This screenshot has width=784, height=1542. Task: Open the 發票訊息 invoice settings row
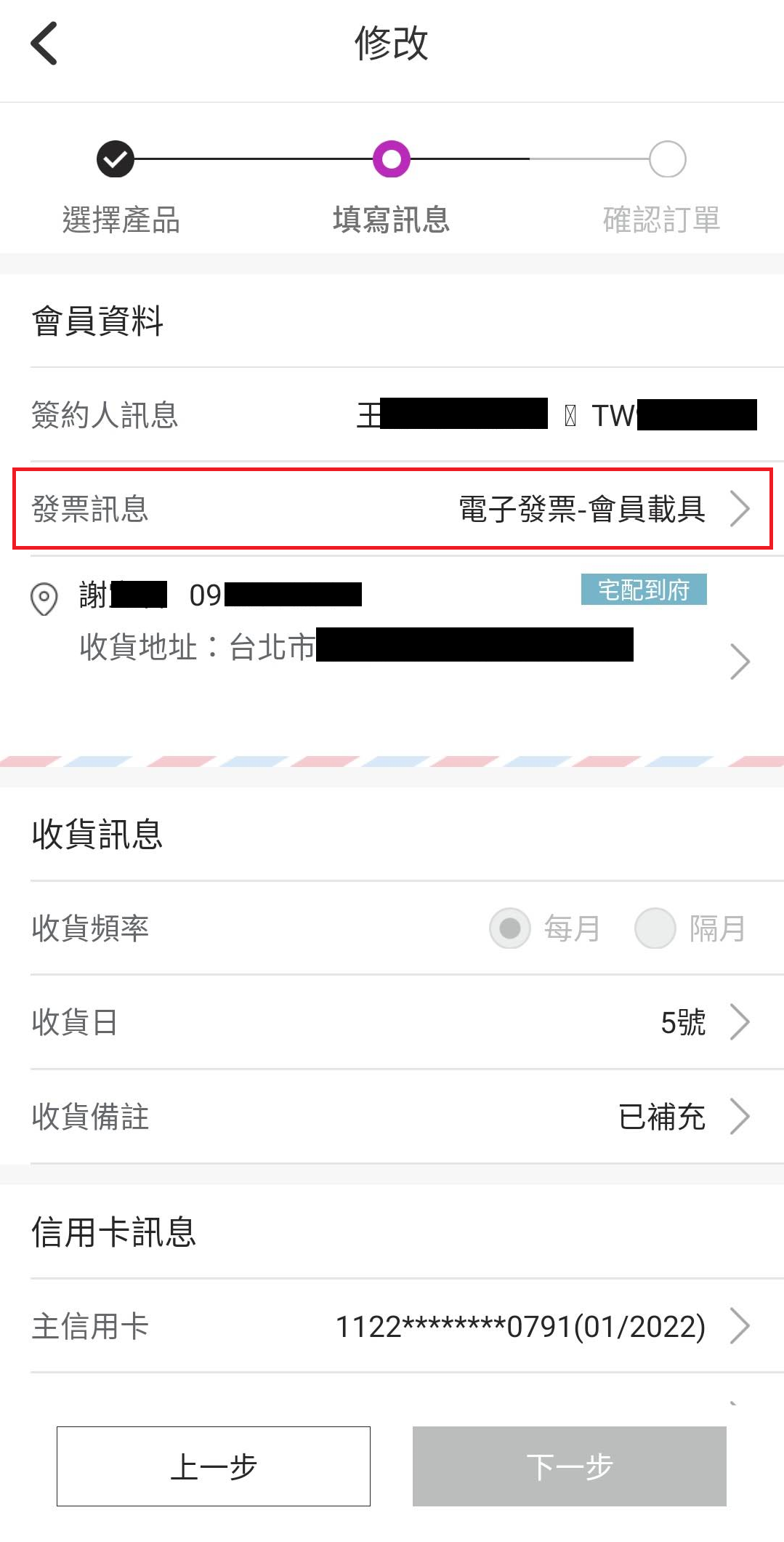[x=392, y=508]
